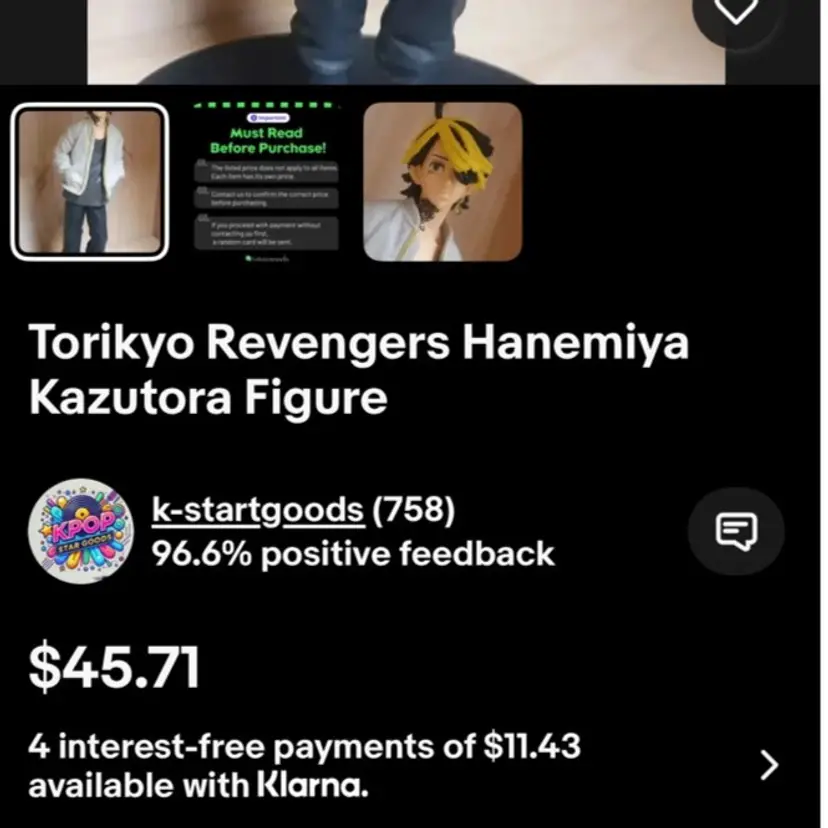The image size is (828, 828).
Task: Expand Klarna interest-free payment details
Action: pos(768,765)
